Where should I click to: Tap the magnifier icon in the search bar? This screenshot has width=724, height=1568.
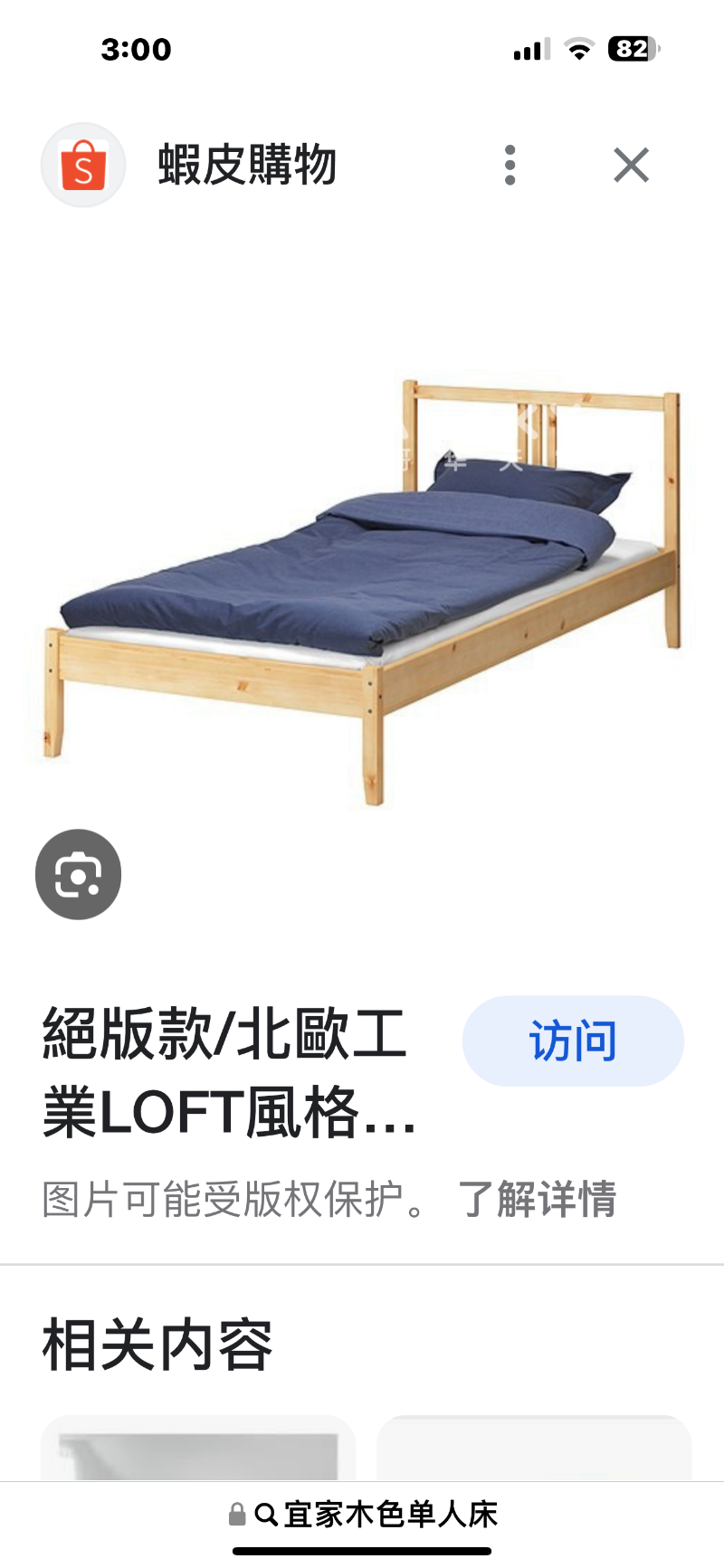263,1516
